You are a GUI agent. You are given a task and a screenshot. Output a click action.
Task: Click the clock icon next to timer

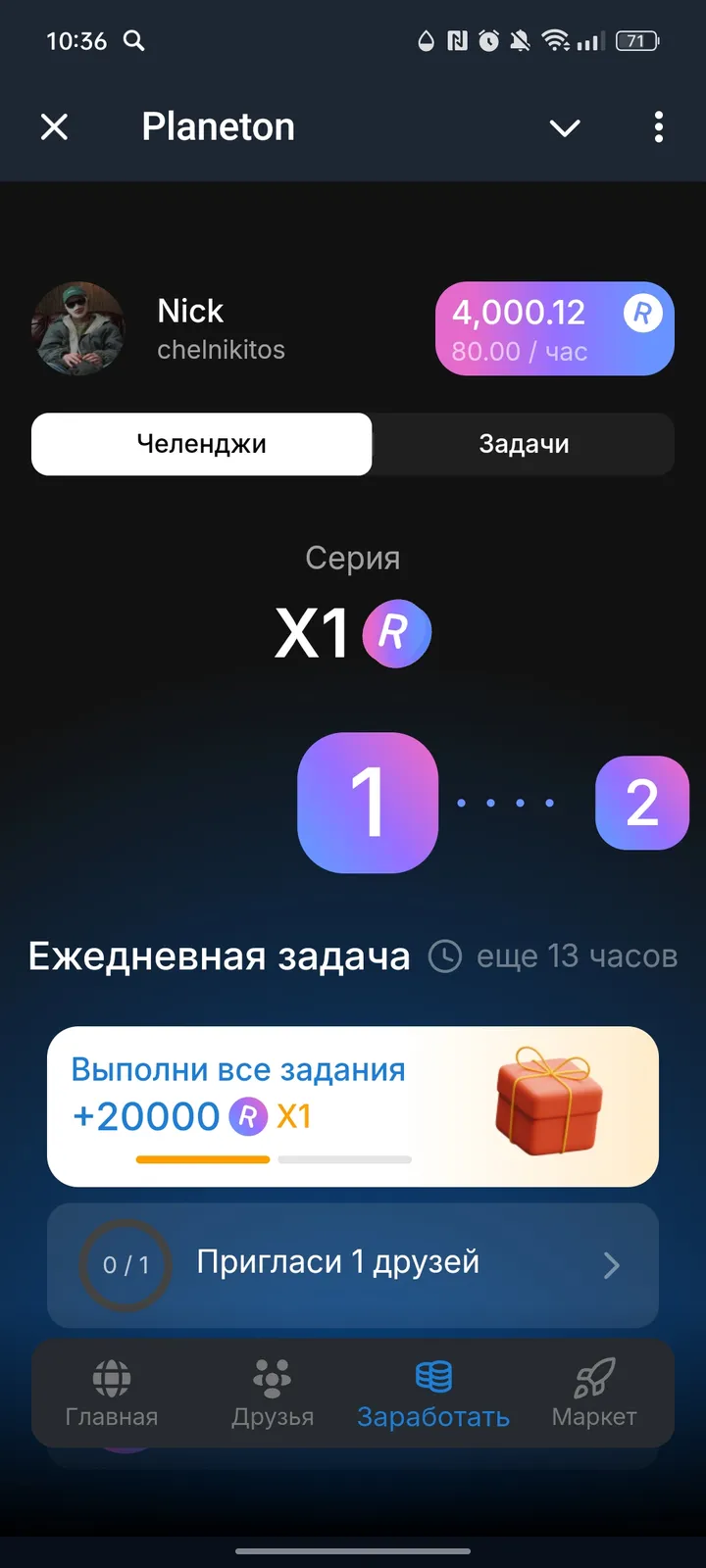(445, 955)
